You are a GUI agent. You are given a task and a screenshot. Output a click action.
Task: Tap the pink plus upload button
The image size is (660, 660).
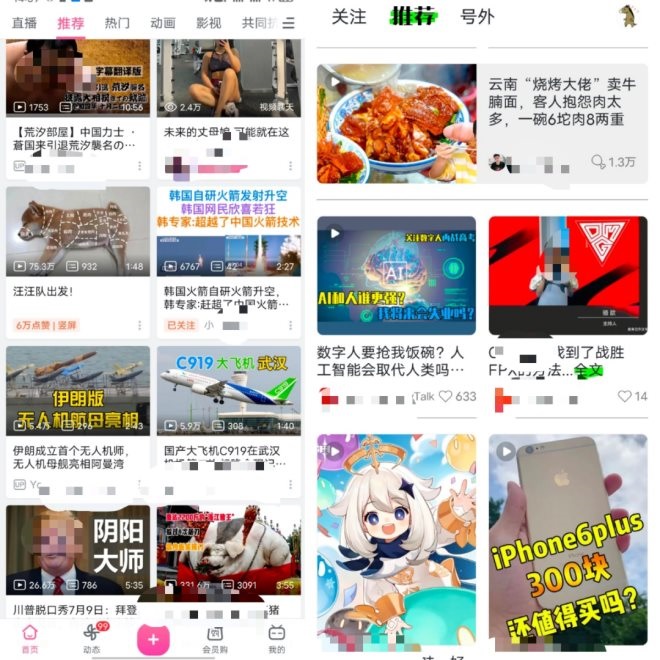pyautogui.click(x=152, y=639)
